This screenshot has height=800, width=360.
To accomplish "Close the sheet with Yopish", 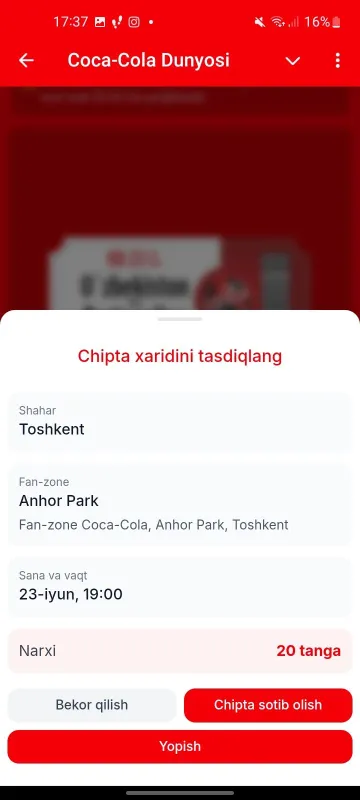I will point(180,746).
